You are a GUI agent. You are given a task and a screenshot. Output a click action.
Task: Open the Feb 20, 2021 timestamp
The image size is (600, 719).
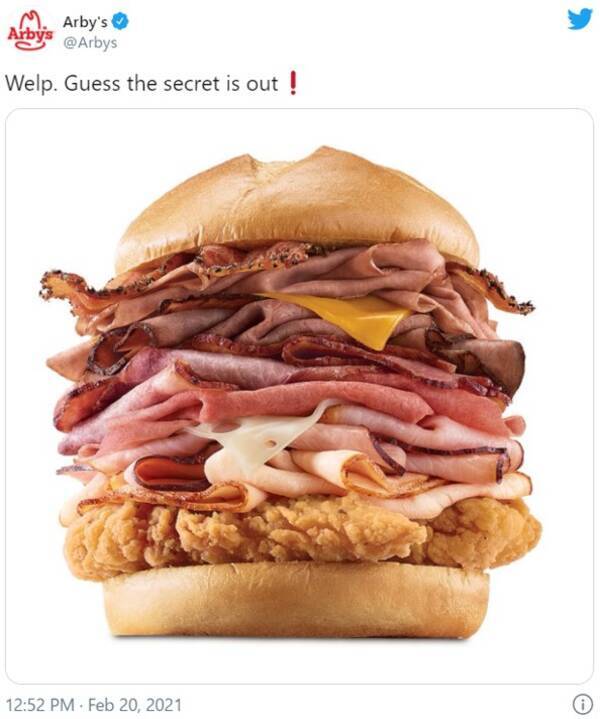coord(94,705)
